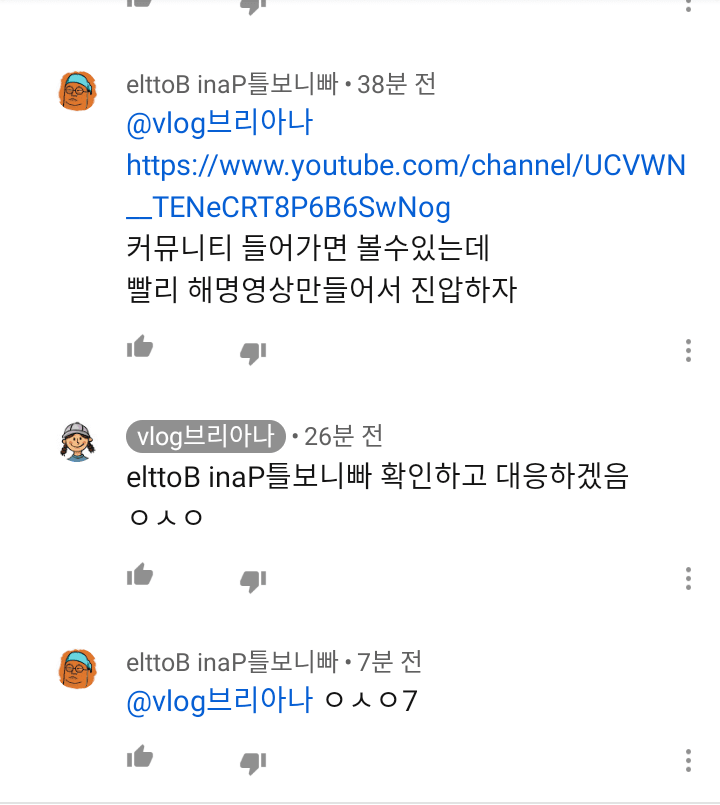Like the bottom 'ㅇㅅㅇ7' comment
Viewport: 720px width, 805px height.
point(140,759)
